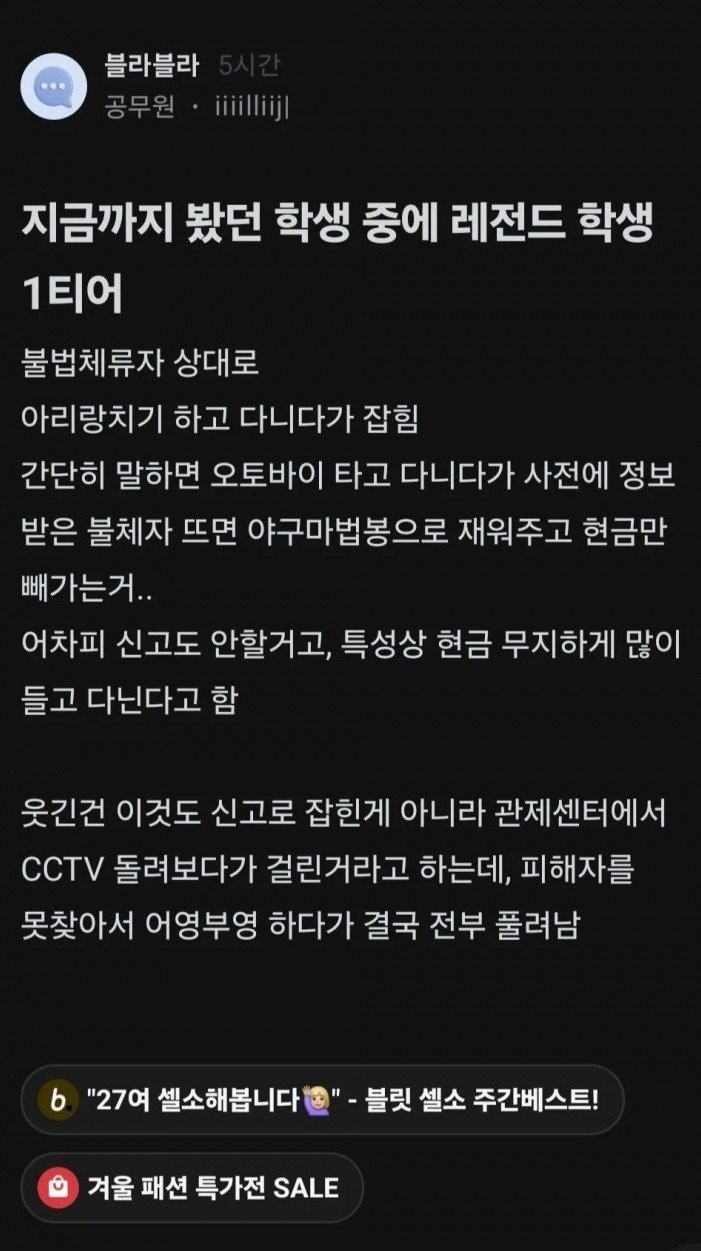Open 블라블라 author profile avatar
The height and width of the screenshot is (1251, 701).
click(54, 86)
